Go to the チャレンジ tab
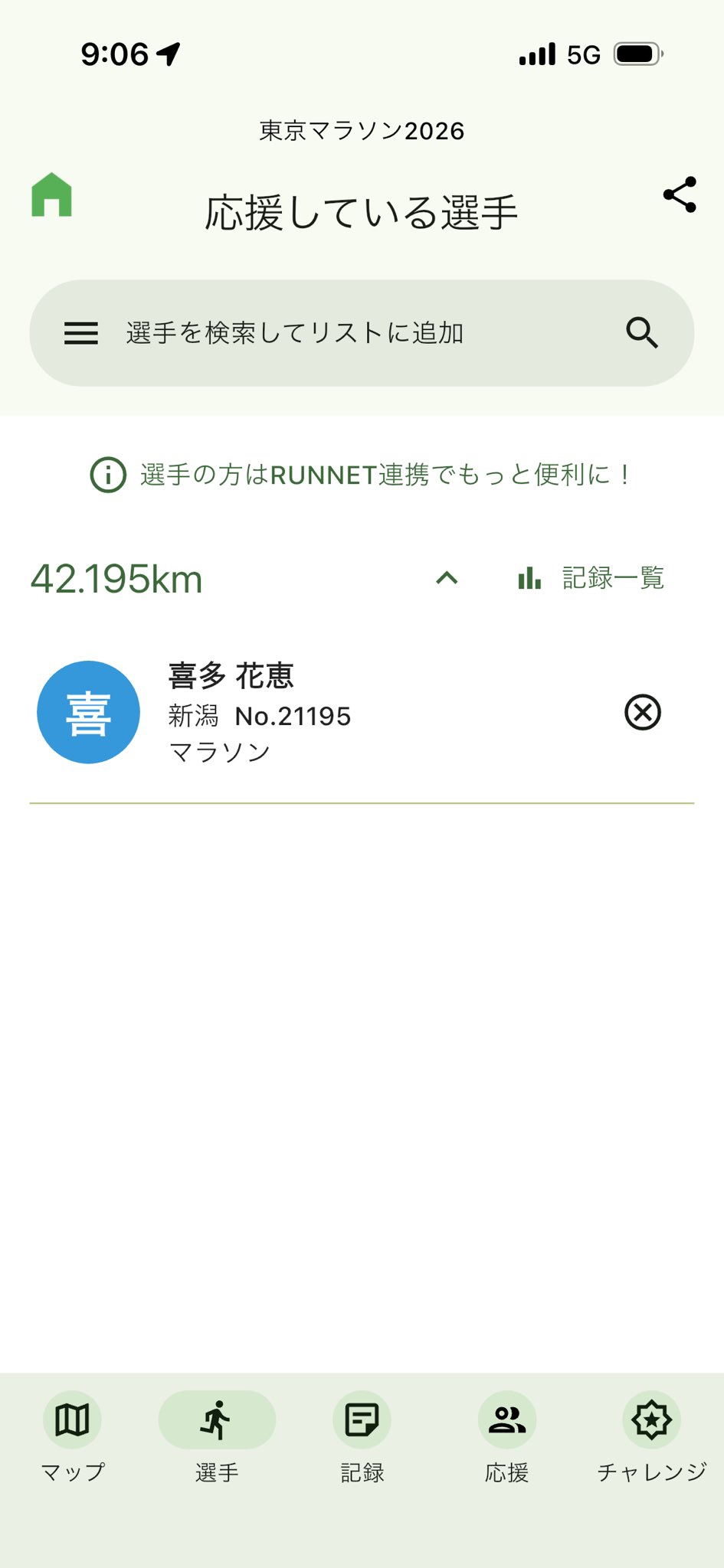724x1568 pixels. pos(651,1436)
